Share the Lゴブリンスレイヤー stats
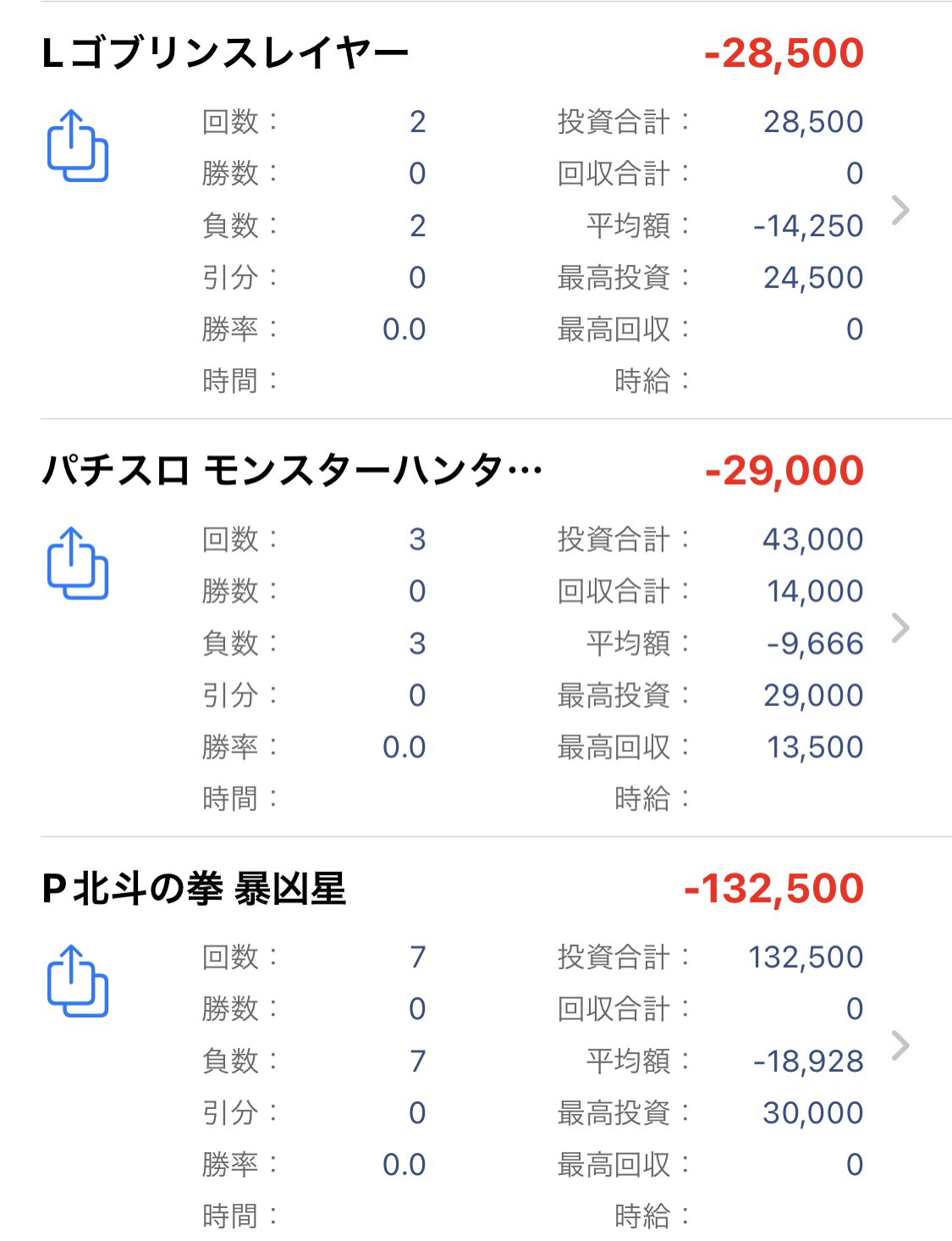The width and height of the screenshot is (952, 1241). click(x=77, y=146)
